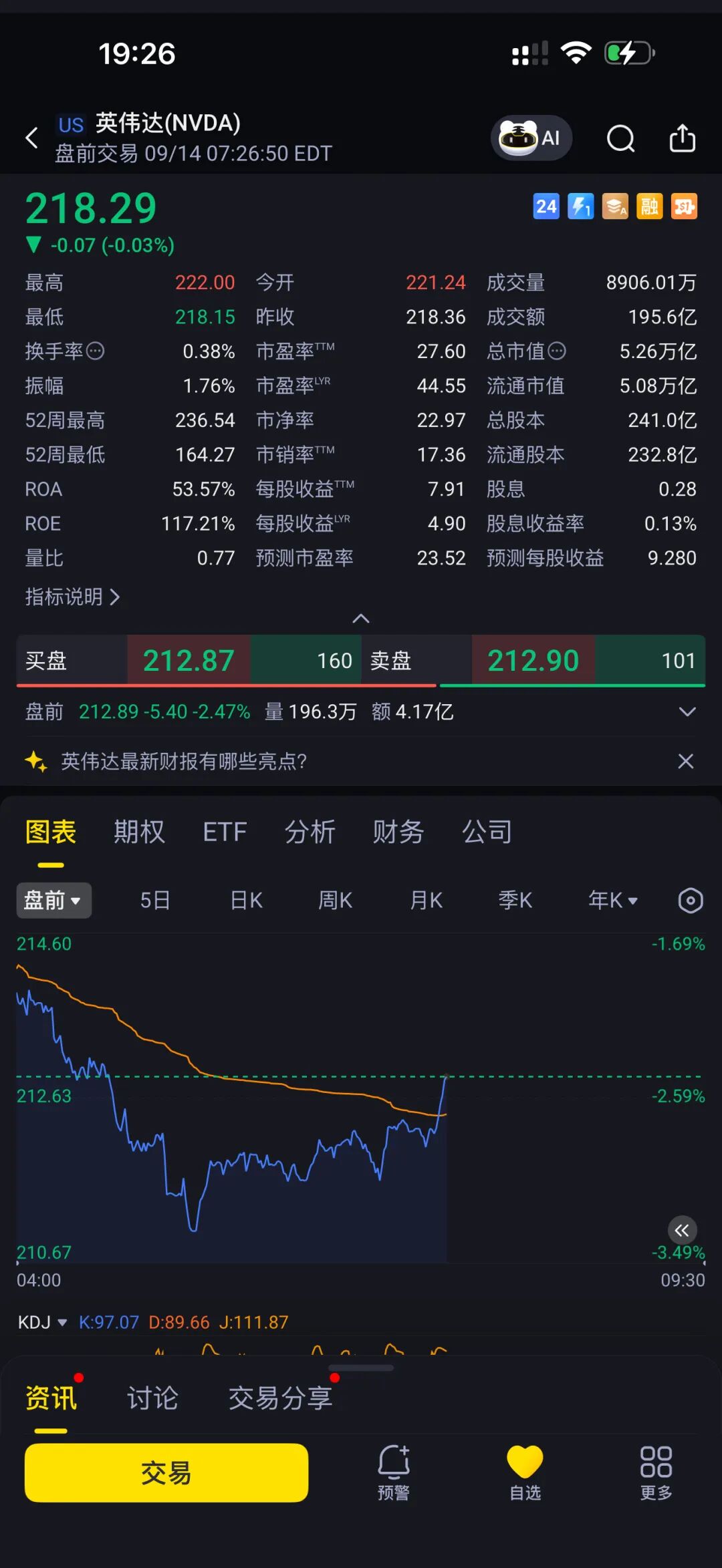
Task: Collapse the stock metrics panel
Action: (x=361, y=619)
